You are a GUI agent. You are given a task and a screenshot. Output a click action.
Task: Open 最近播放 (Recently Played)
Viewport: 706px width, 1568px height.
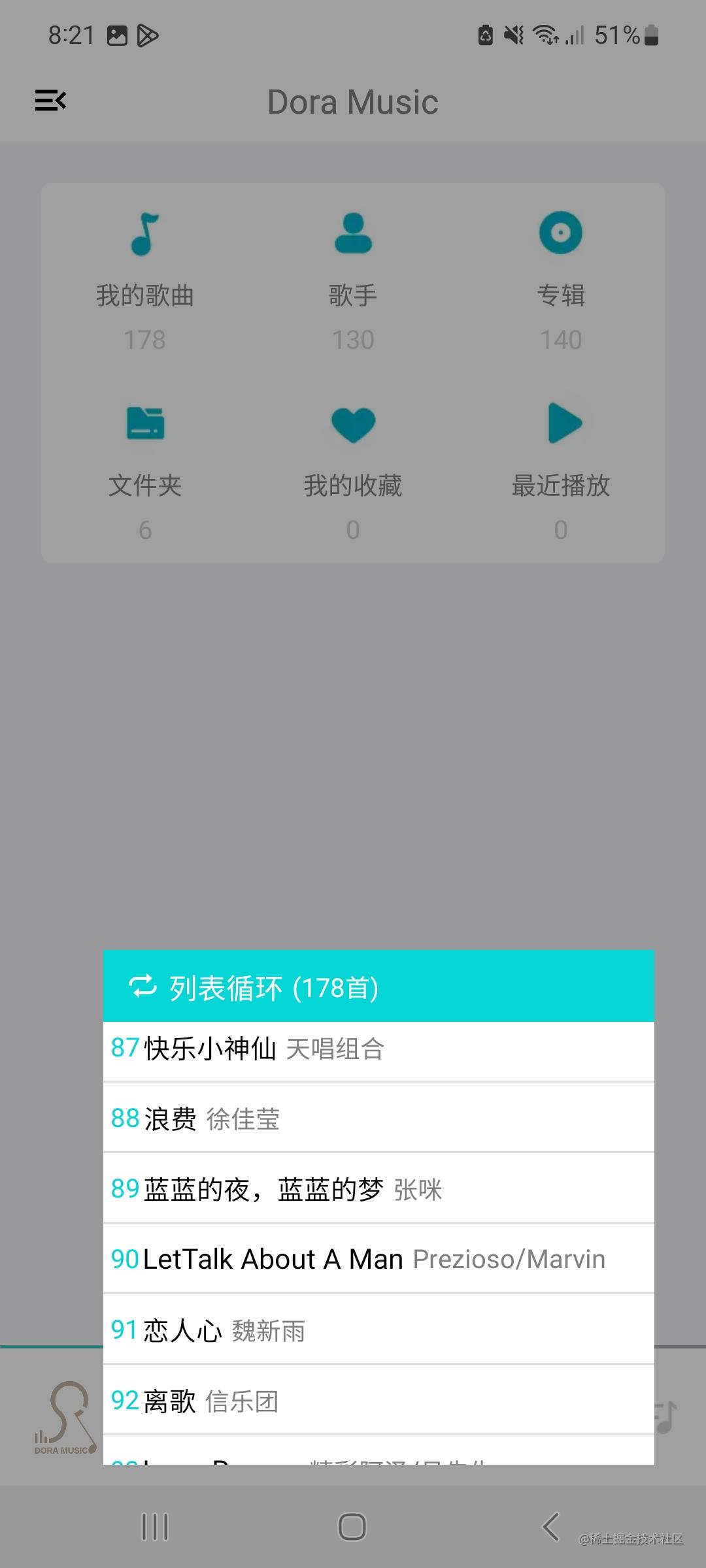[561, 451]
